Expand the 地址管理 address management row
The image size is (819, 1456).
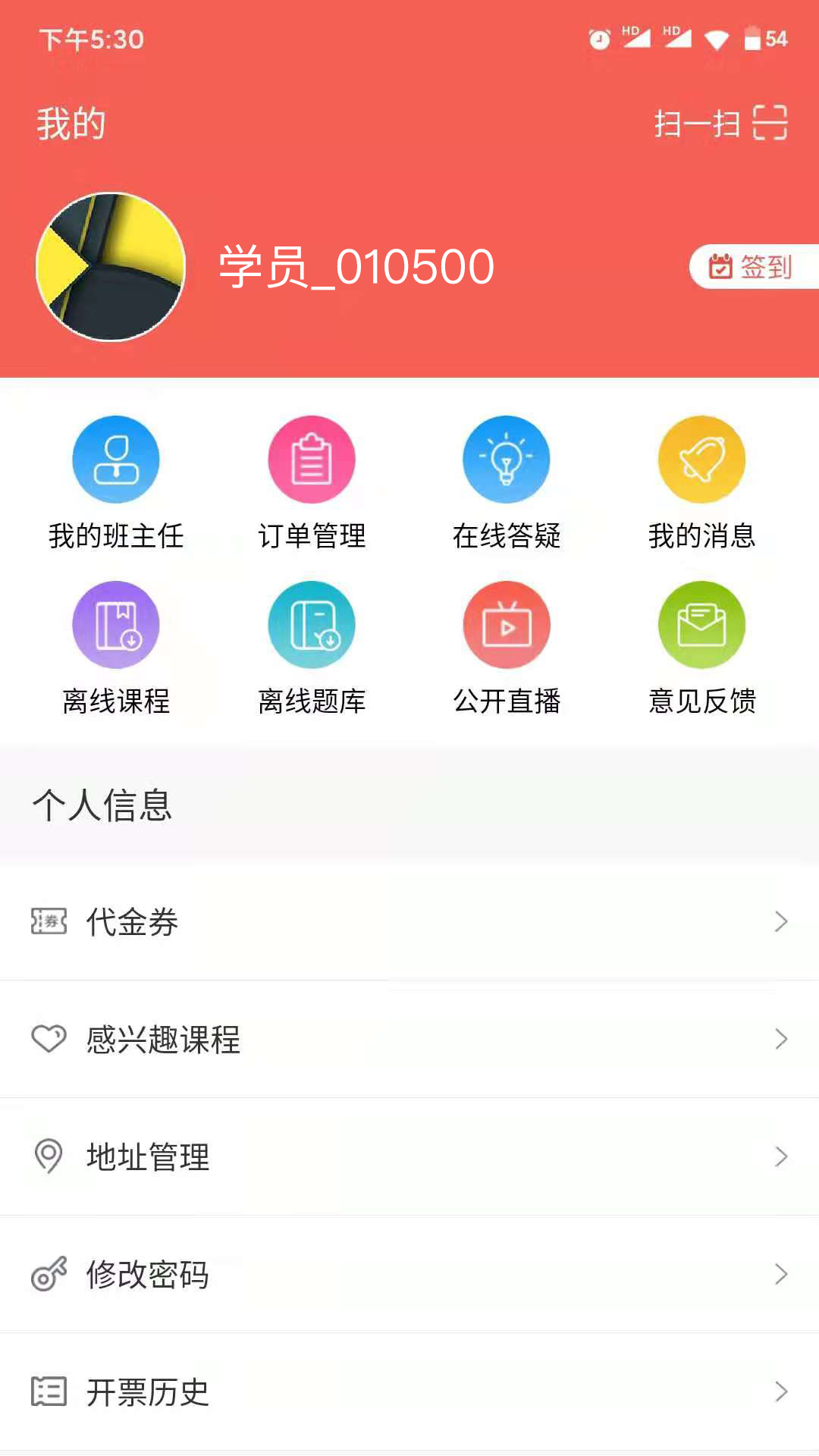coord(781,1156)
